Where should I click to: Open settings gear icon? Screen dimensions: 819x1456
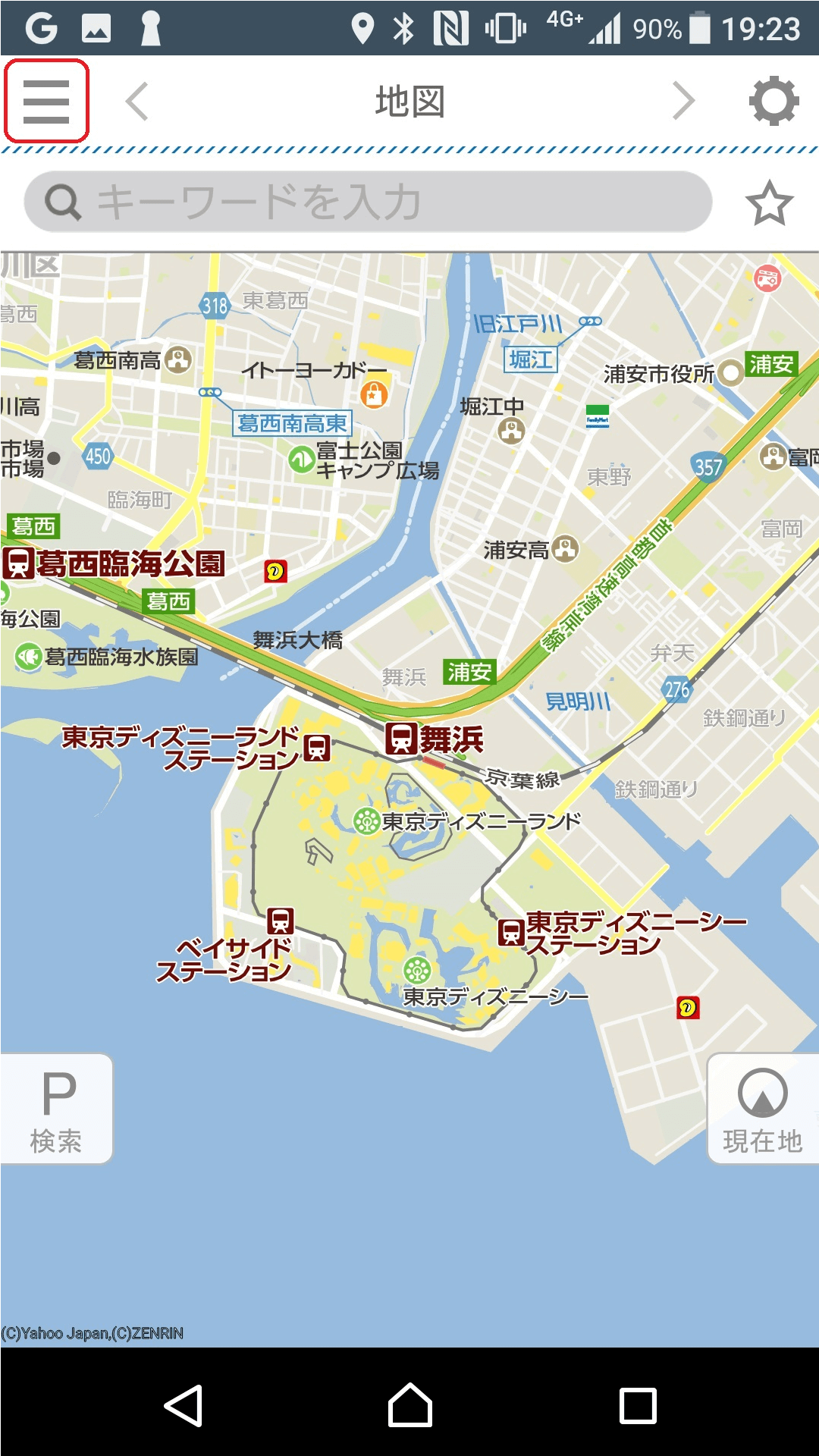773,101
